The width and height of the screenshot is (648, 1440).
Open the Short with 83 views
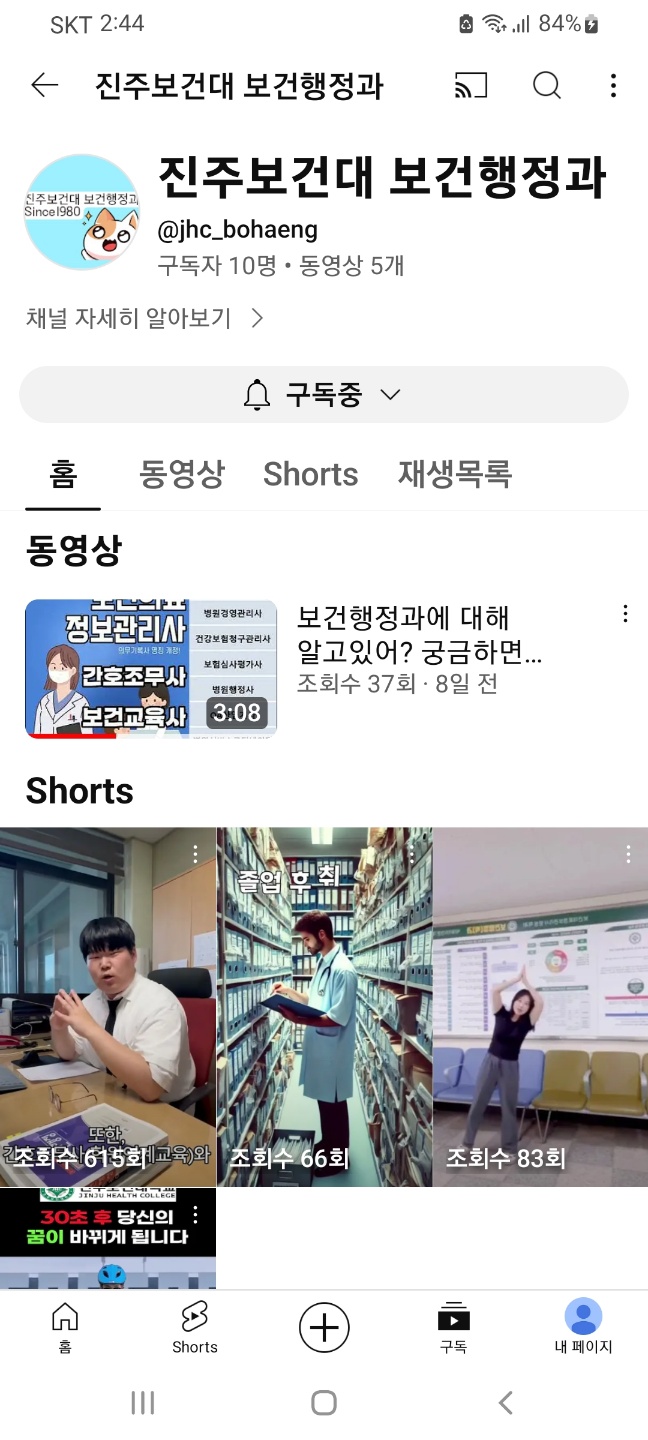540,1006
